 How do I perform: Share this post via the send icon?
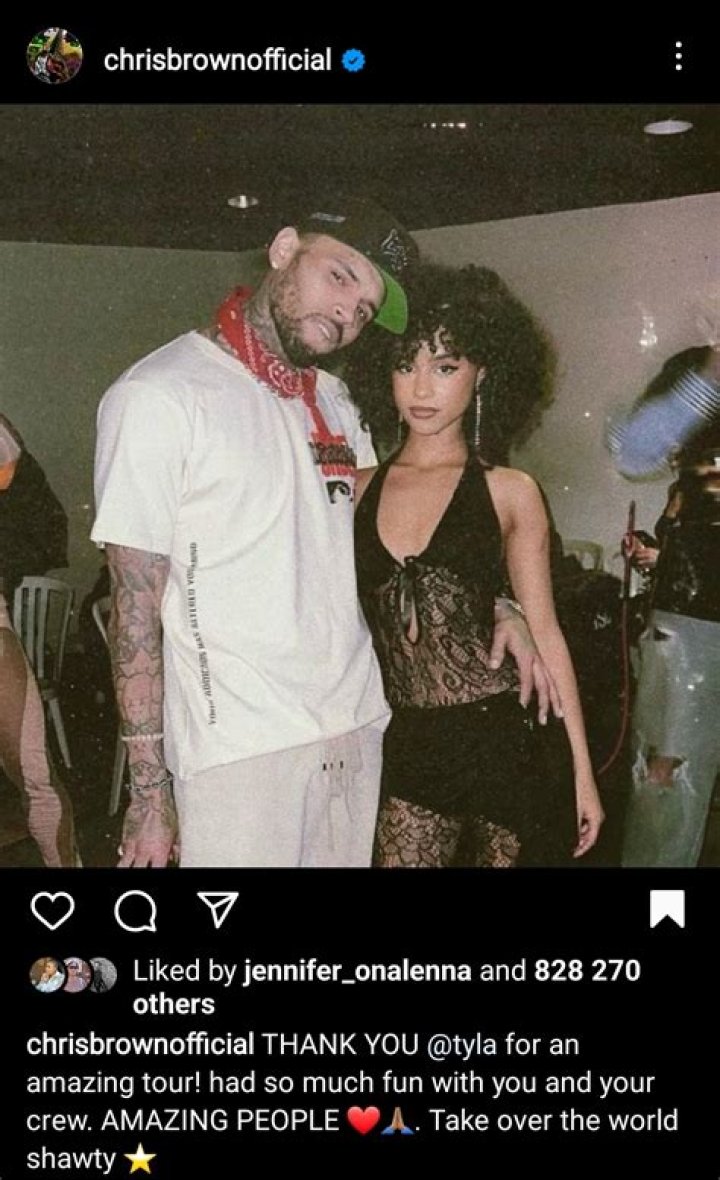click(215, 910)
